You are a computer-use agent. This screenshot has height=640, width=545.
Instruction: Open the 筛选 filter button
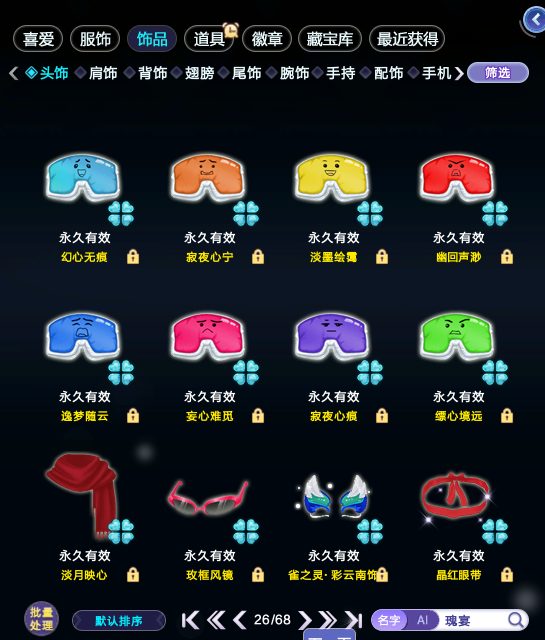tap(498, 73)
